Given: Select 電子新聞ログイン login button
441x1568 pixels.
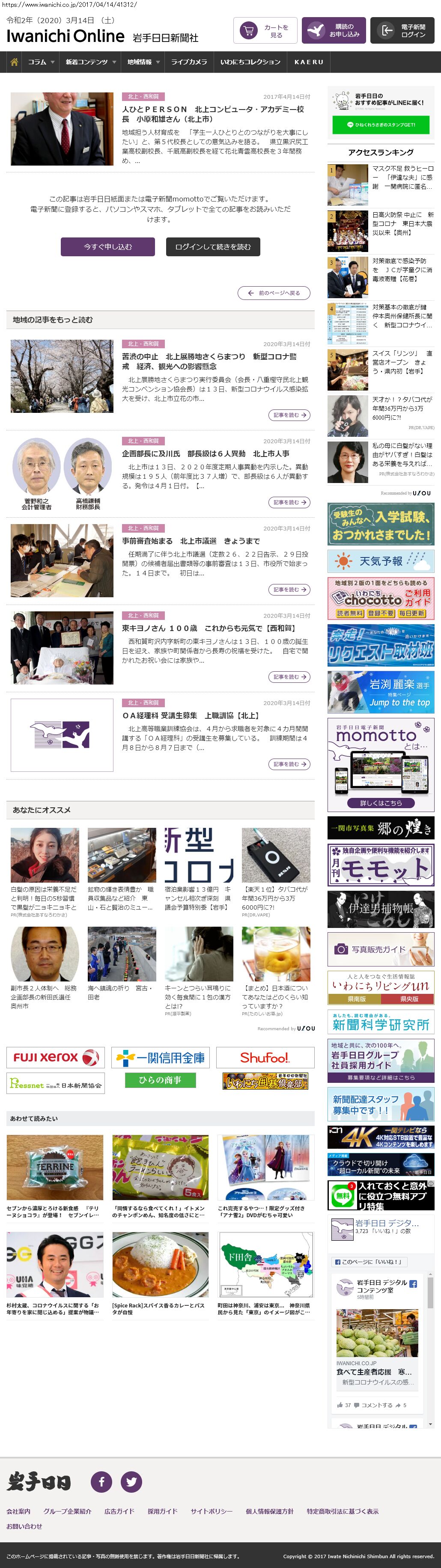Looking at the screenshot, I should 402,30.
